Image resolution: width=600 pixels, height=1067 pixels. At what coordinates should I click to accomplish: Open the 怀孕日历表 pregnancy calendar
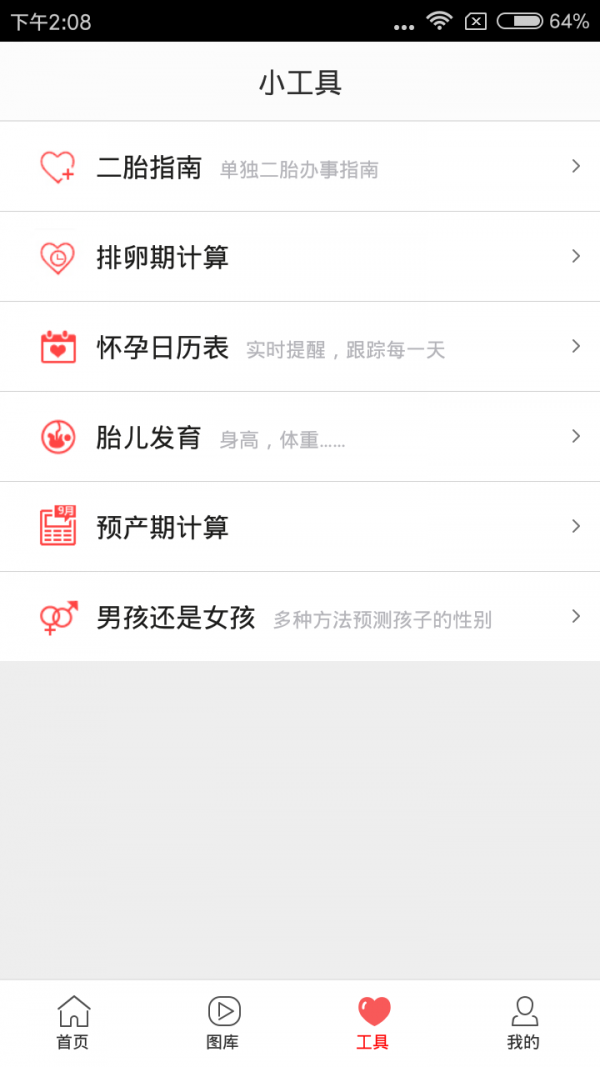point(300,347)
